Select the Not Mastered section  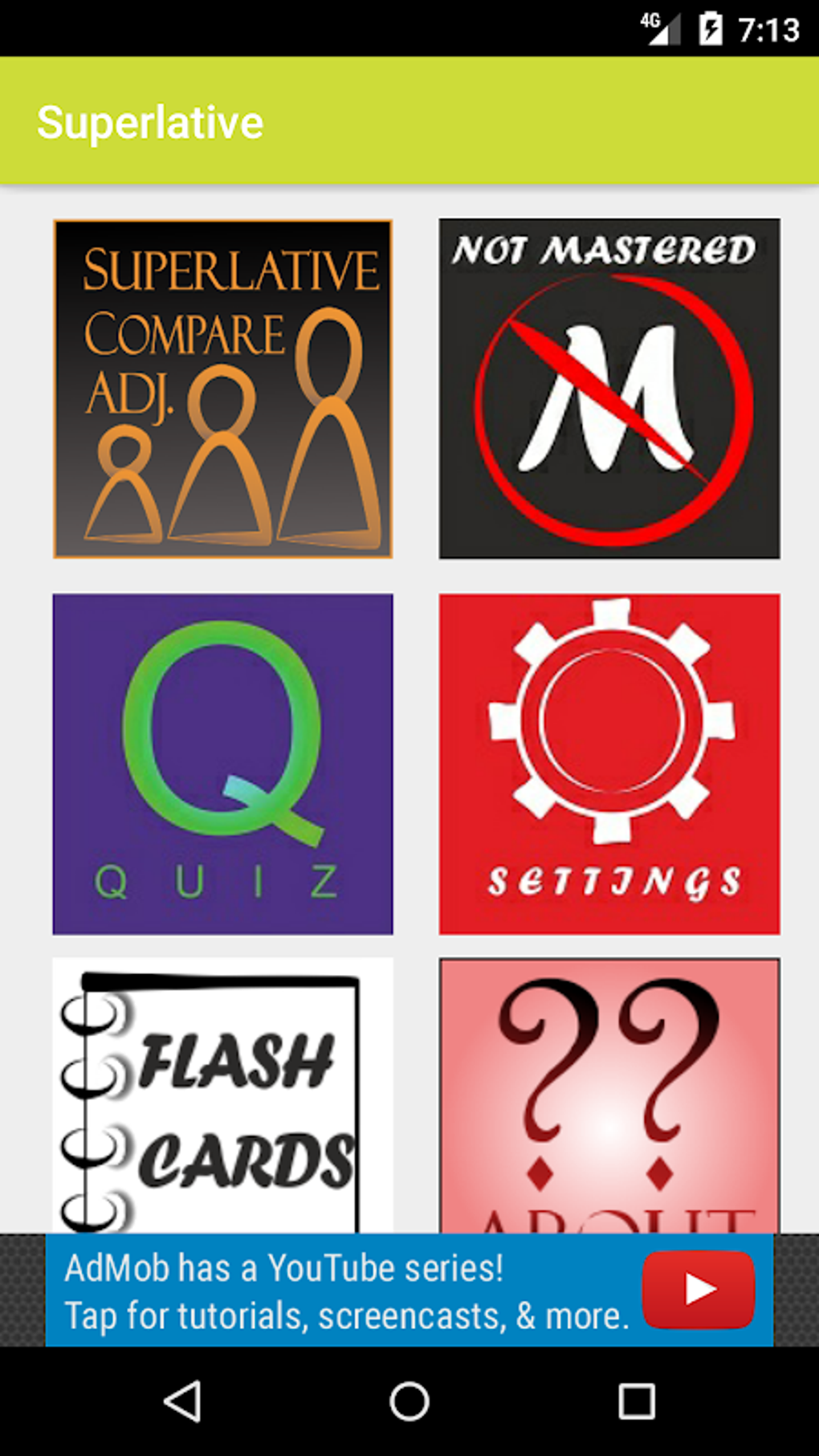point(609,387)
